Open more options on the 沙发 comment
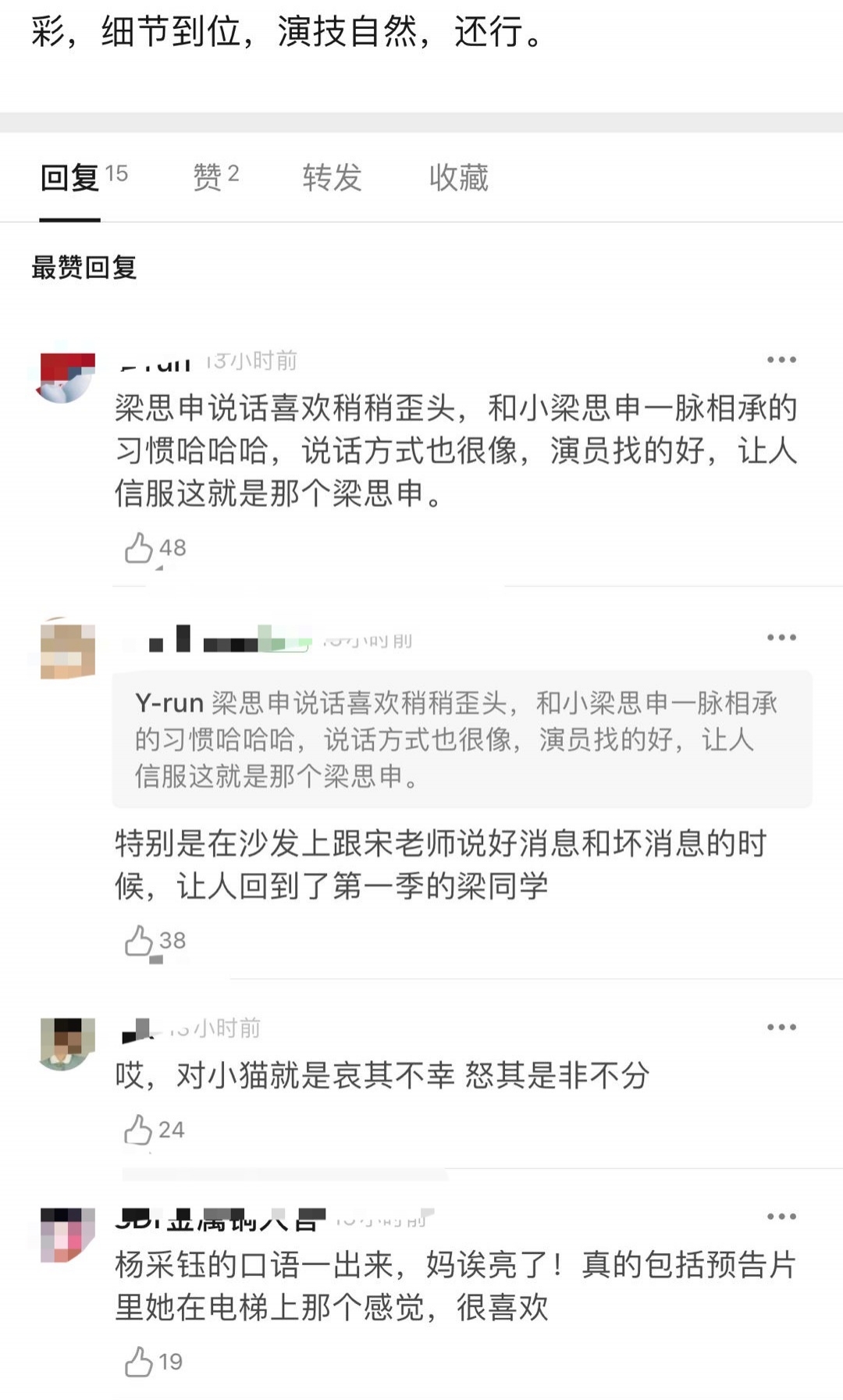Viewport: 843px width, 1400px height. pyautogui.click(x=781, y=638)
